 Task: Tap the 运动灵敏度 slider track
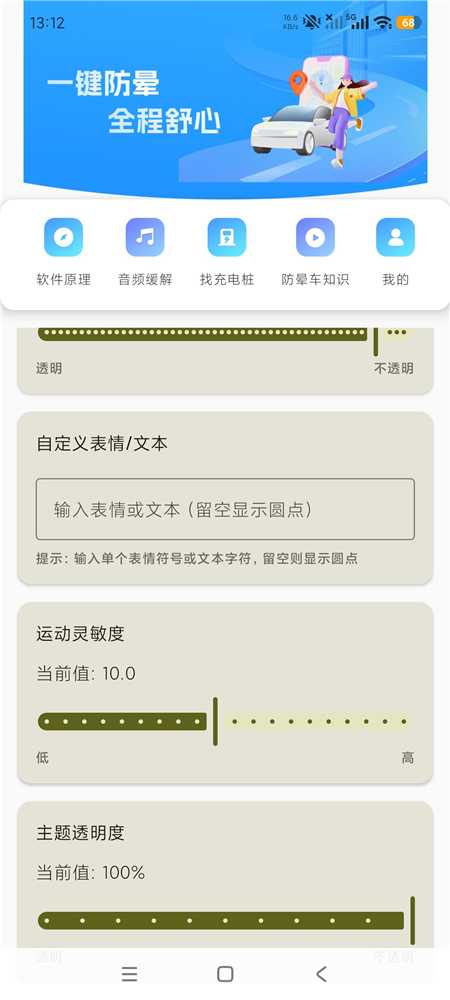(x=225, y=721)
